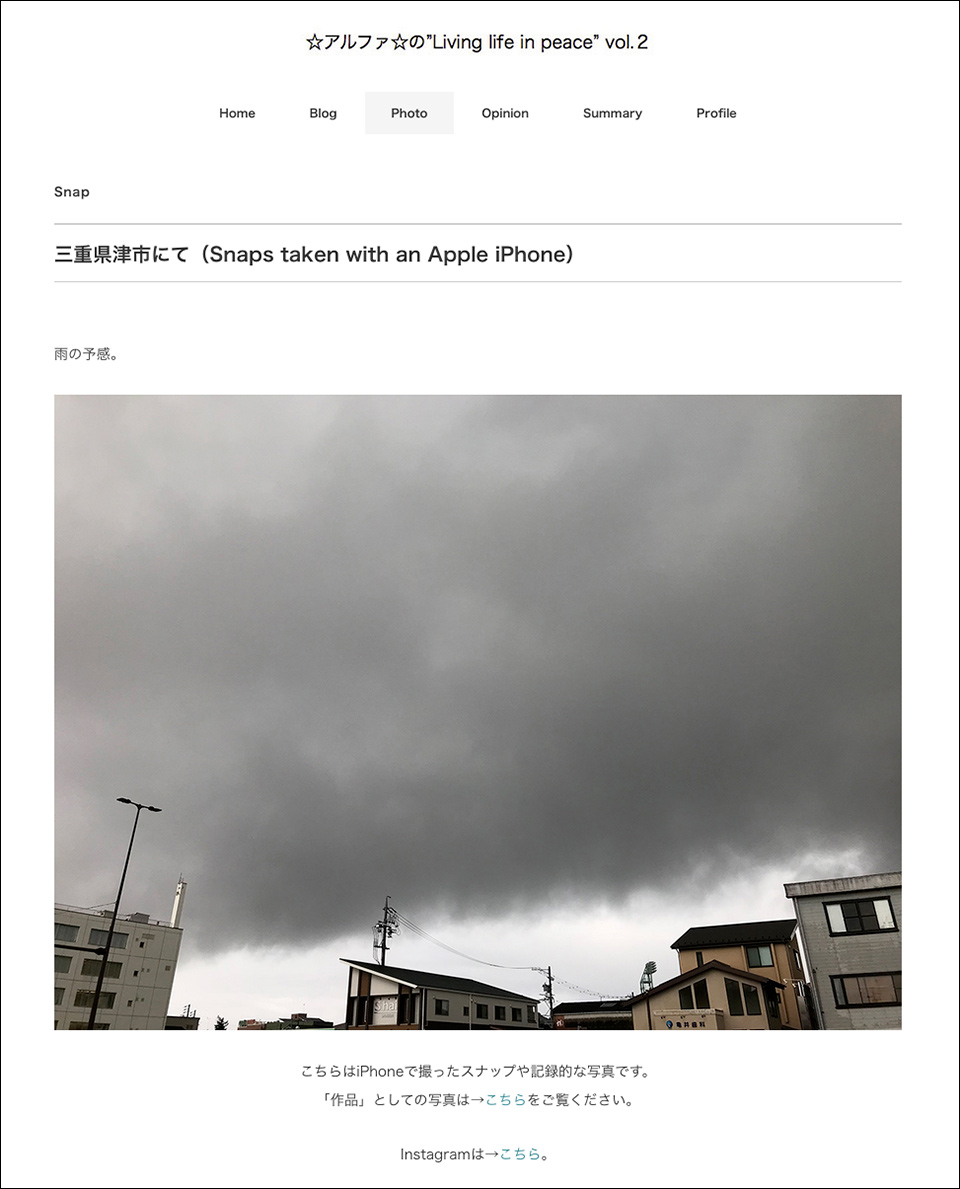Open the こちら link for 作品 photos
960x1189 pixels.
506,1100
